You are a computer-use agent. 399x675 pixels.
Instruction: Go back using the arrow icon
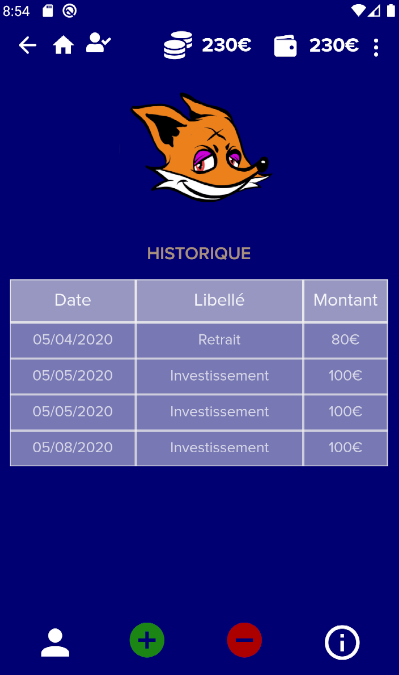point(28,45)
